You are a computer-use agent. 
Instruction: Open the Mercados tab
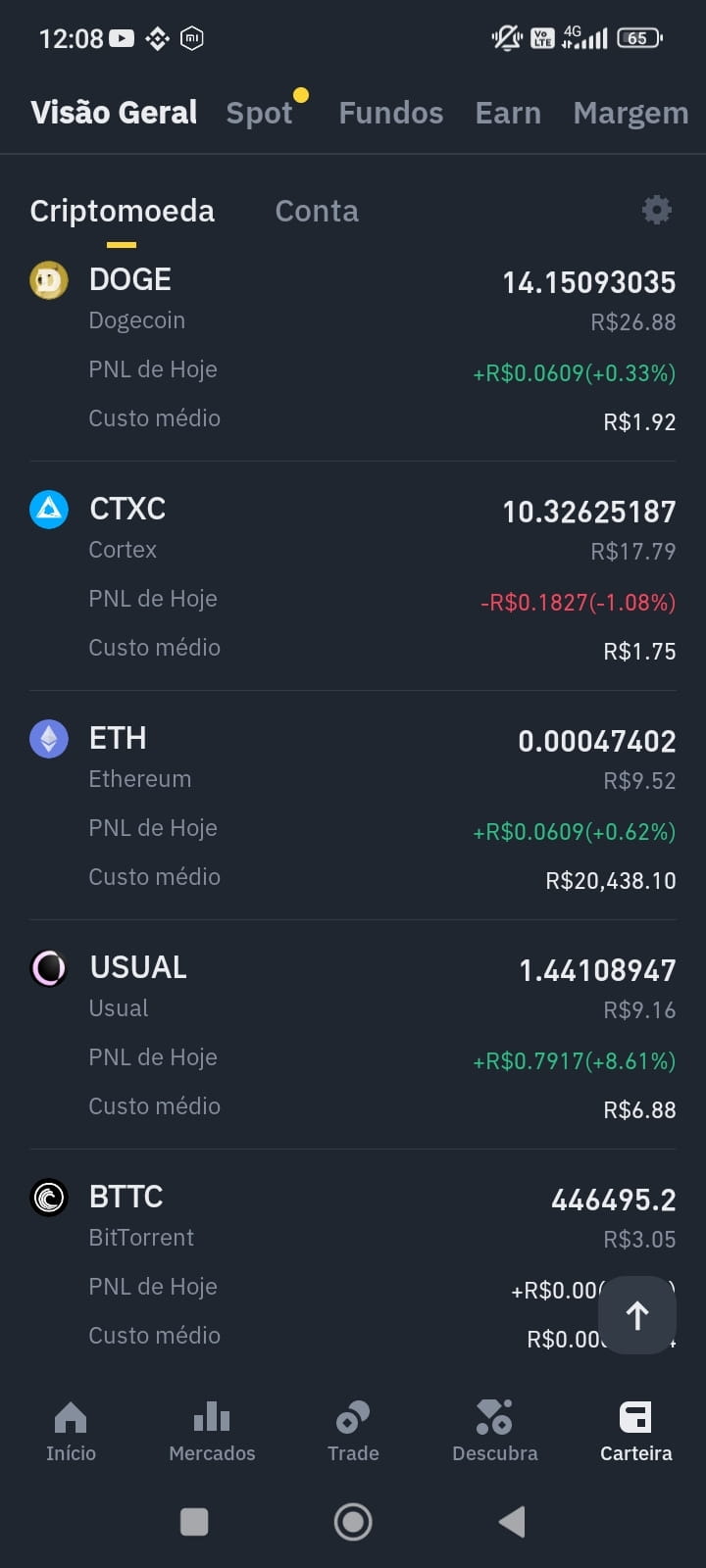coord(212,1431)
